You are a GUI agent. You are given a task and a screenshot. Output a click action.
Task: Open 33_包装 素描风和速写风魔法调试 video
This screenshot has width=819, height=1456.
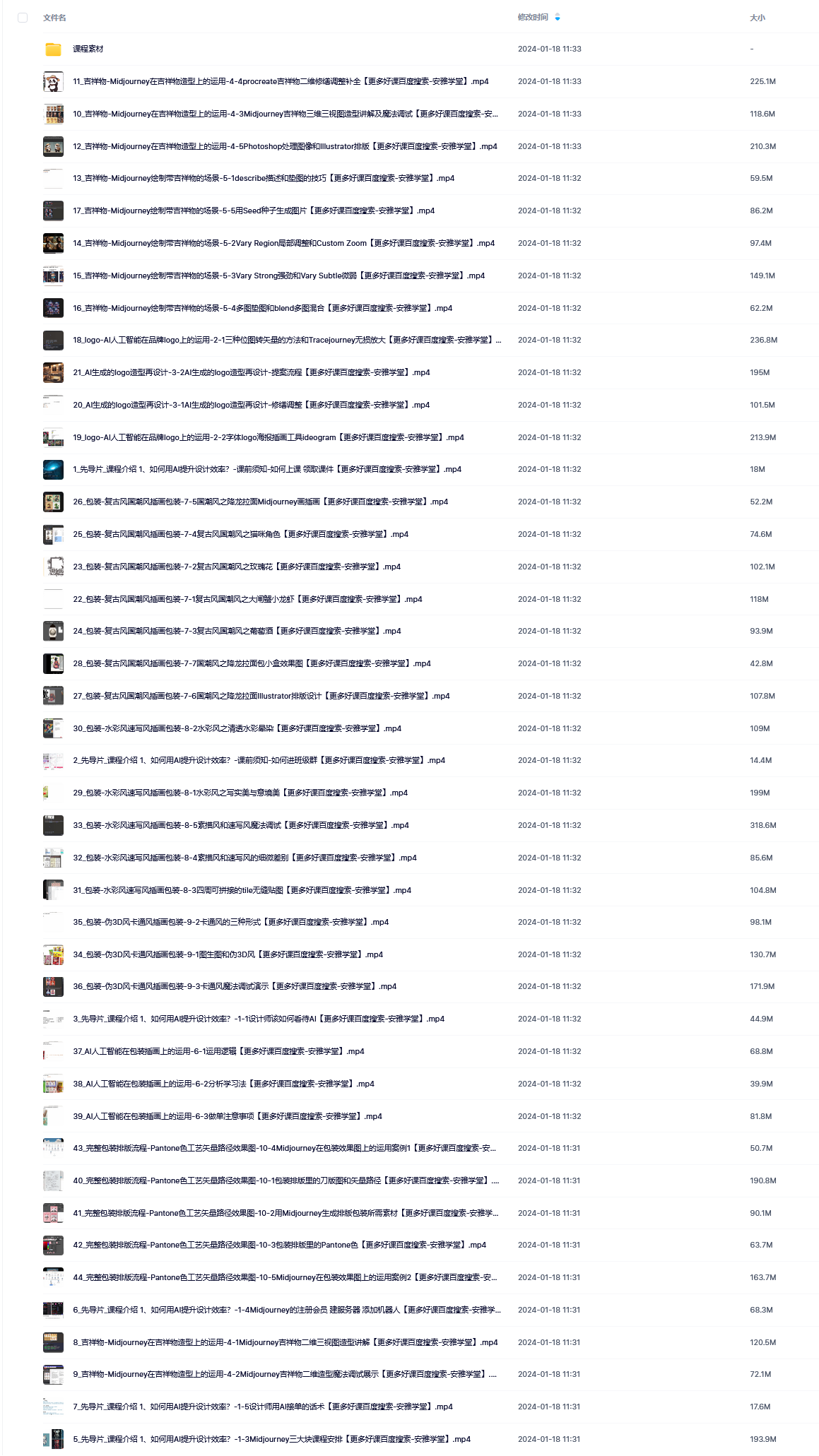(x=241, y=825)
